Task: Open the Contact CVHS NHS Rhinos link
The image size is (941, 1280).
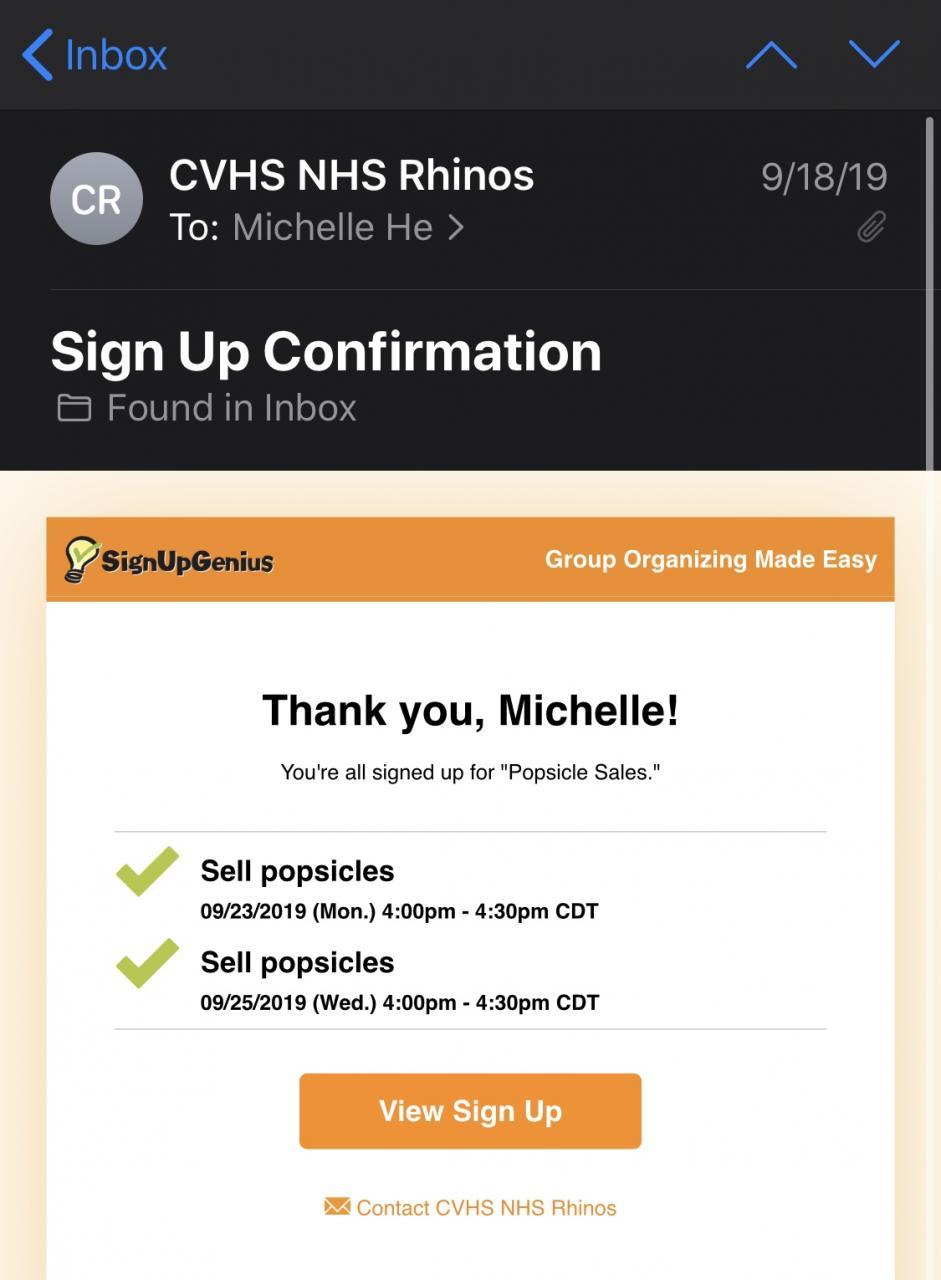Action: tap(471, 1208)
